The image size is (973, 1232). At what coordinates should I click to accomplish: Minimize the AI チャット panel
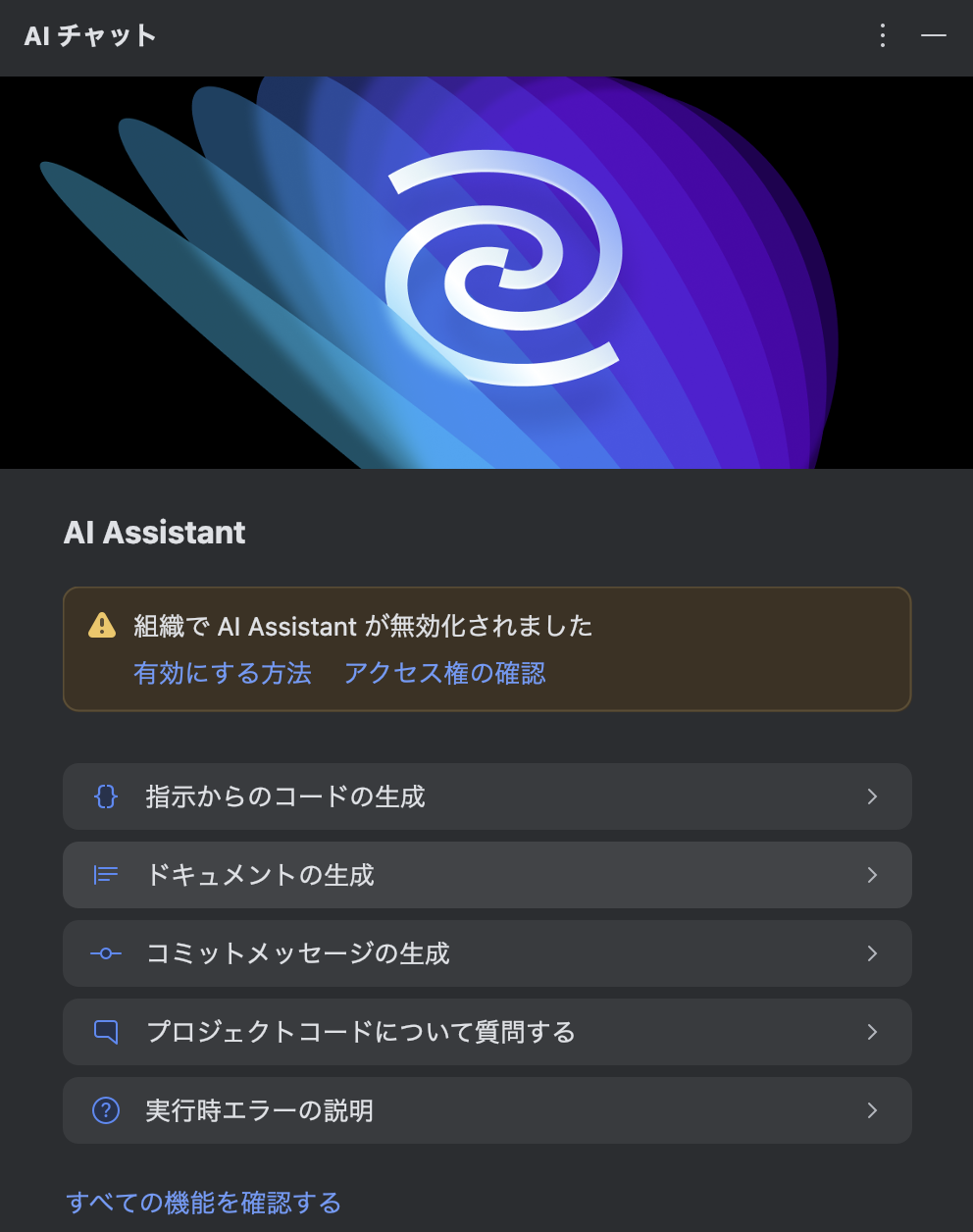(934, 36)
